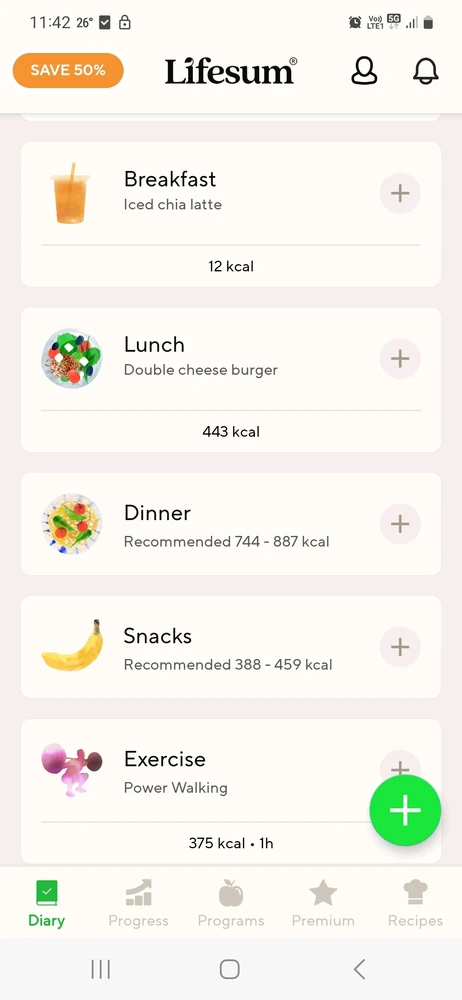Add food to Lunch with plus
Screen dimensions: 462x1000
tap(400, 358)
